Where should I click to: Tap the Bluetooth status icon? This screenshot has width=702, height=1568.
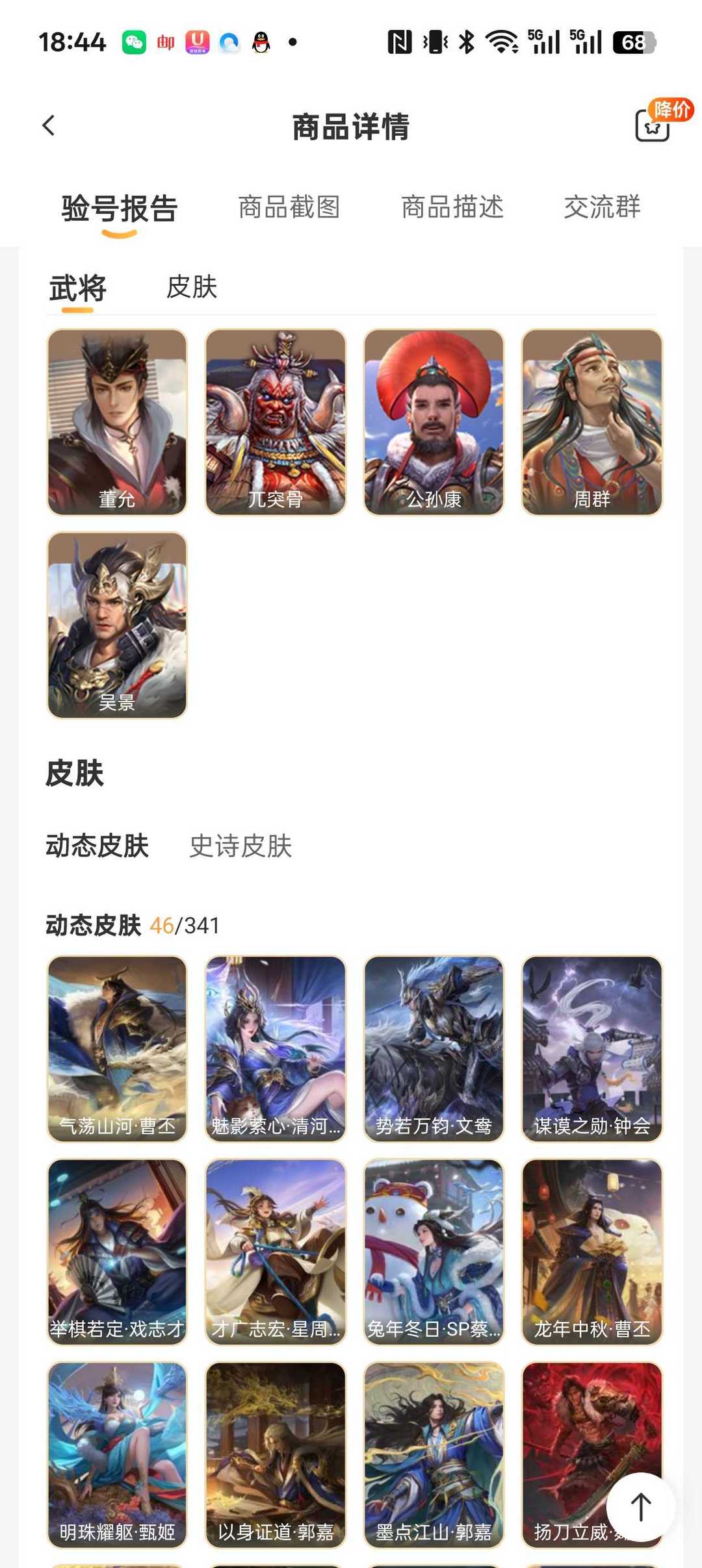coord(465,42)
